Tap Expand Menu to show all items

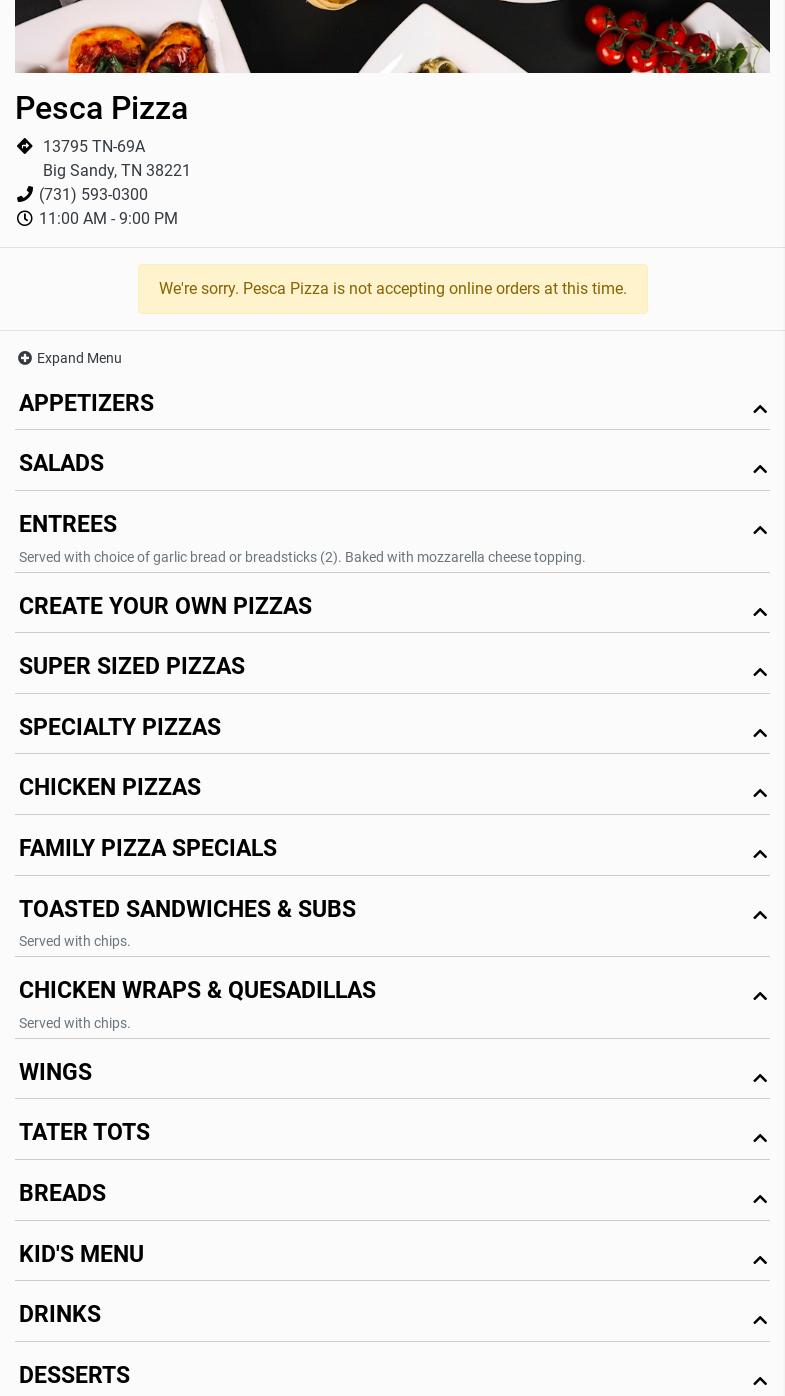tap(70, 358)
